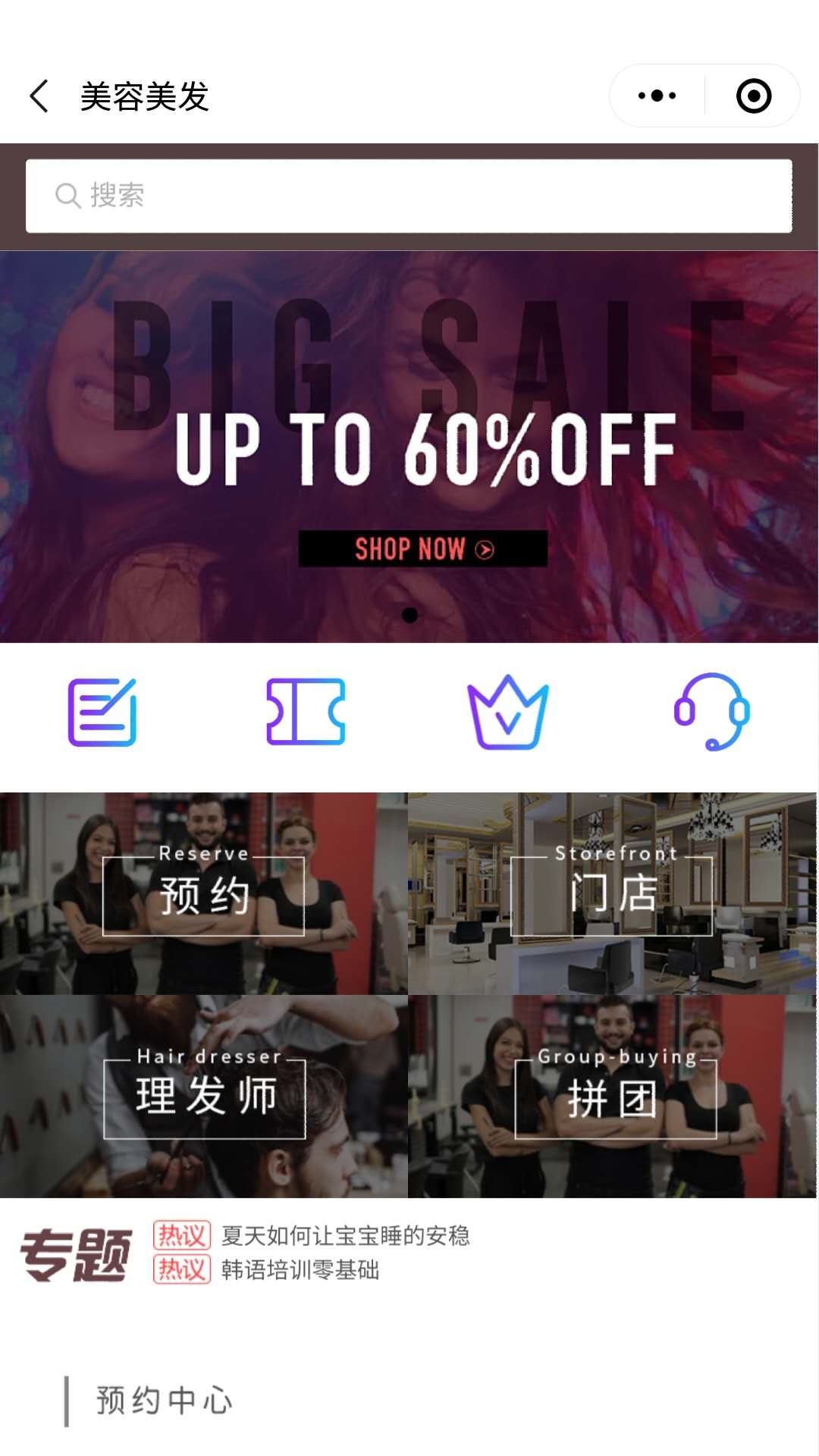Screen dimensions: 819x1456
Task: Open the 门店 Storefront tile
Action: pos(612,893)
